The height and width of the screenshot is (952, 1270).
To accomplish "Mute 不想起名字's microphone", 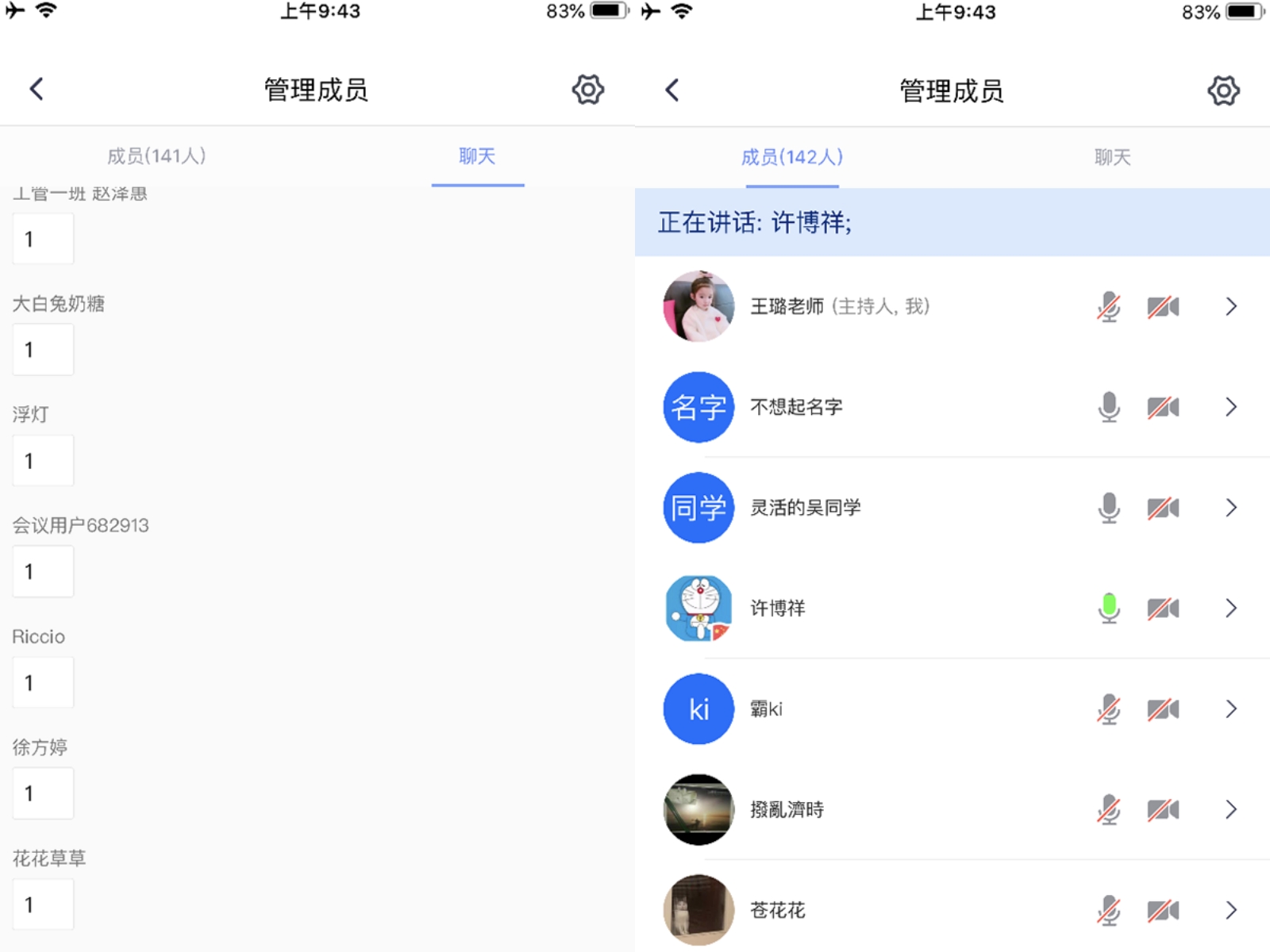I will click(1109, 407).
